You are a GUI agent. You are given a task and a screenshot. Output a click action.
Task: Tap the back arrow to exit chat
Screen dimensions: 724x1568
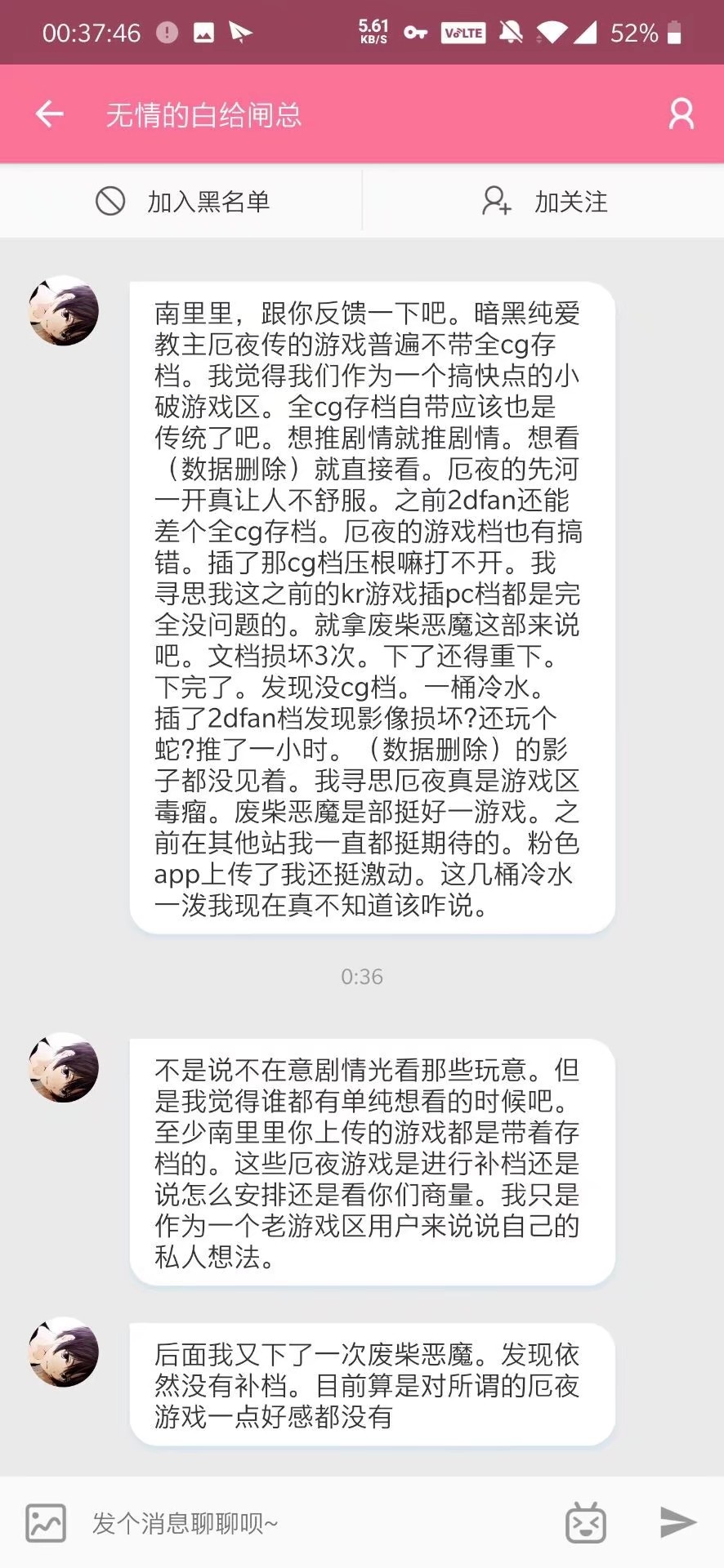pos(48,114)
